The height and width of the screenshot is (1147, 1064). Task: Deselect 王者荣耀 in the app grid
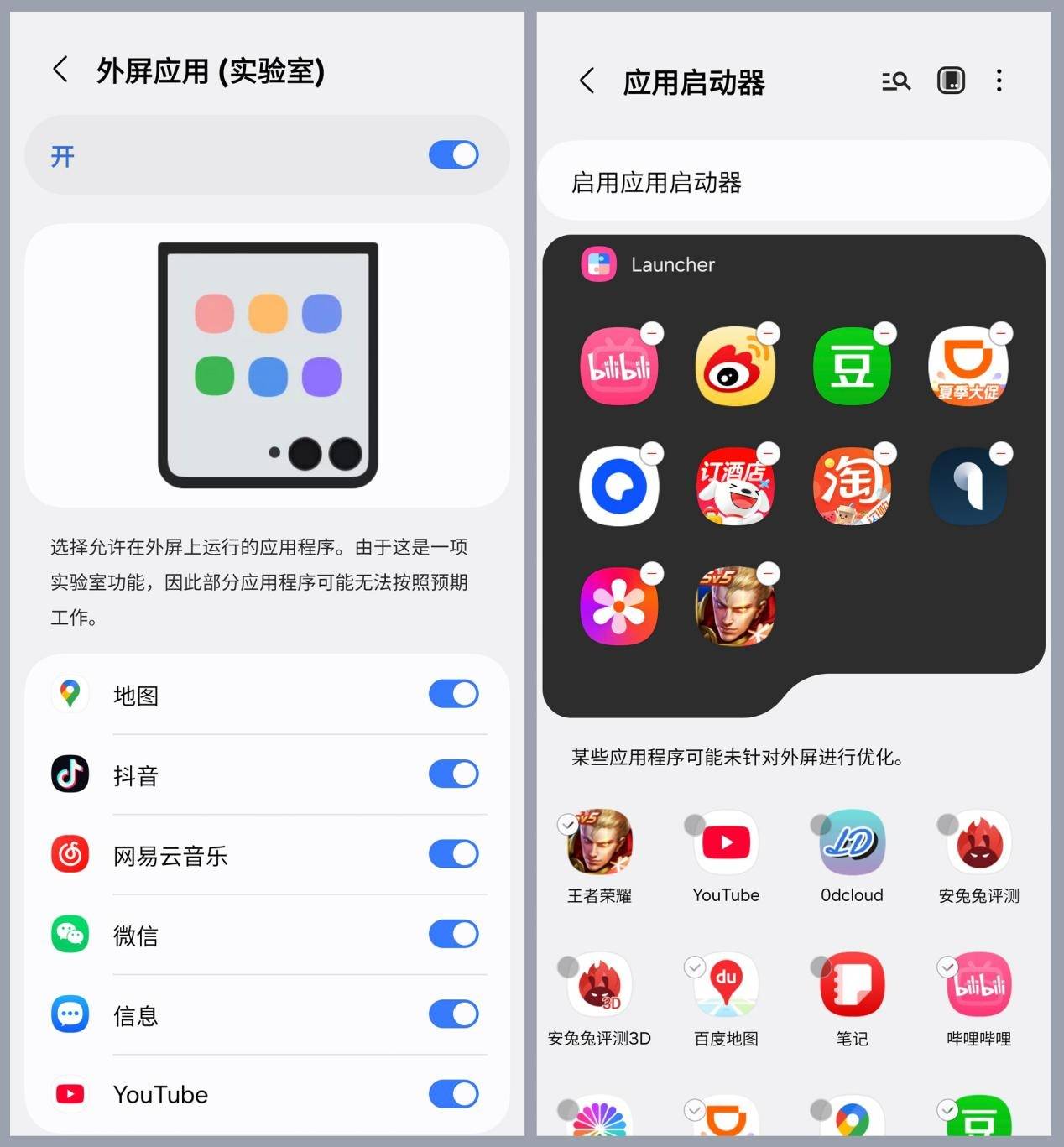pos(569,826)
